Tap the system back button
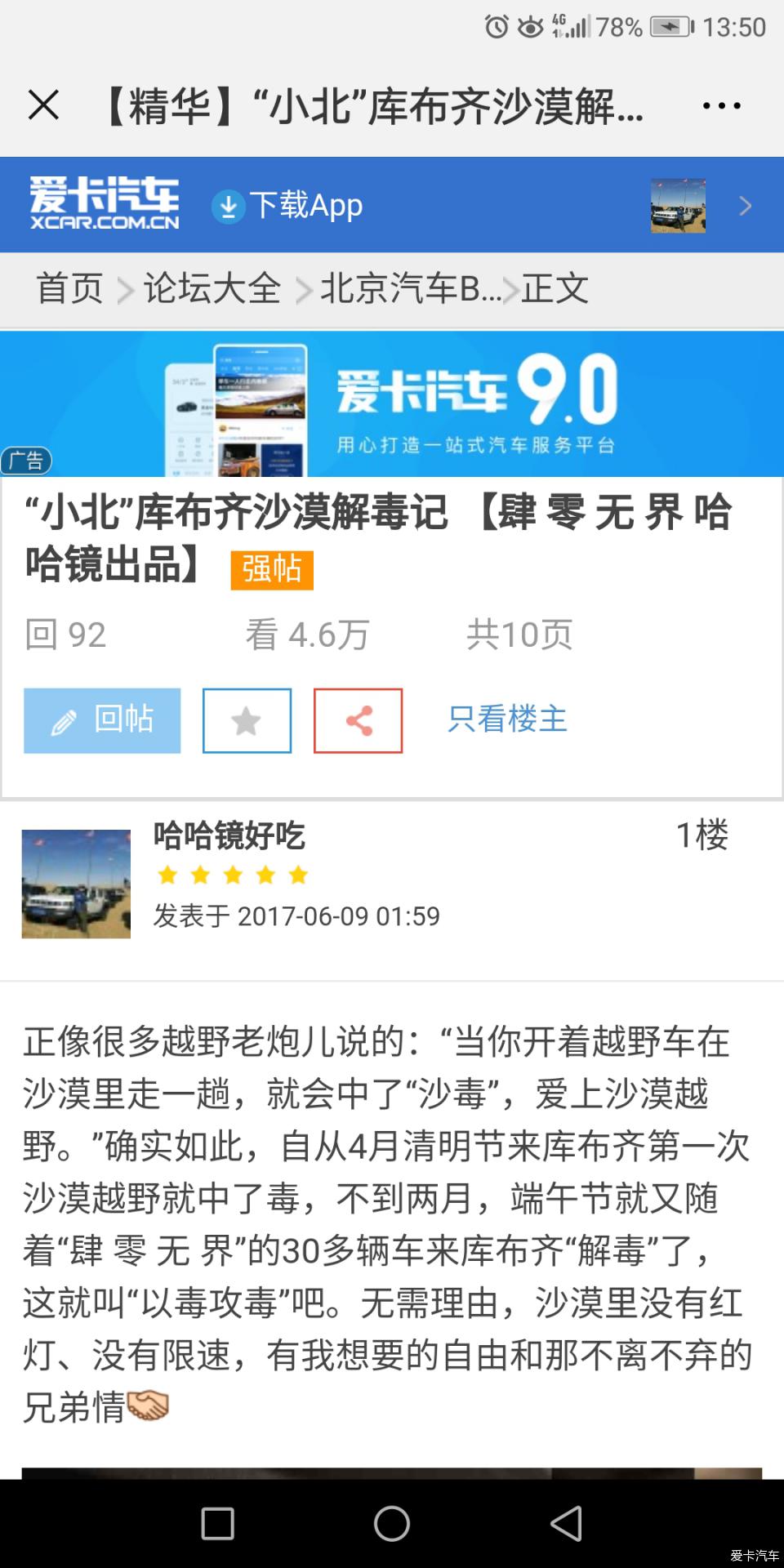Image resolution: width=784 pixels, height=1568 pixels. pos(566,1523)
